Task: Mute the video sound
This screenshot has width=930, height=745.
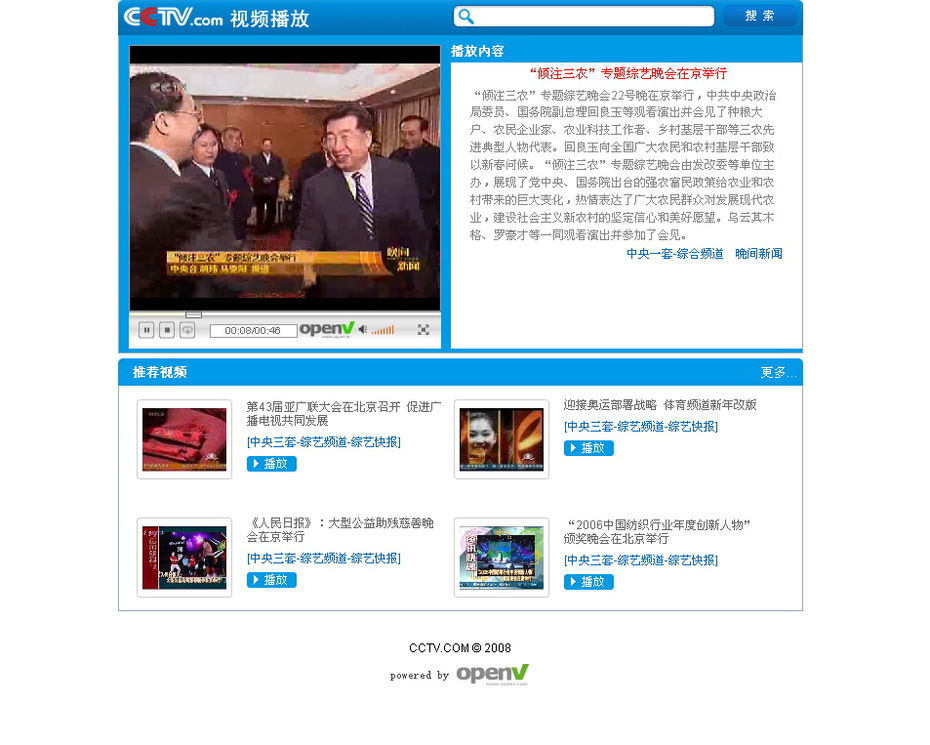Action: (363, 330)
